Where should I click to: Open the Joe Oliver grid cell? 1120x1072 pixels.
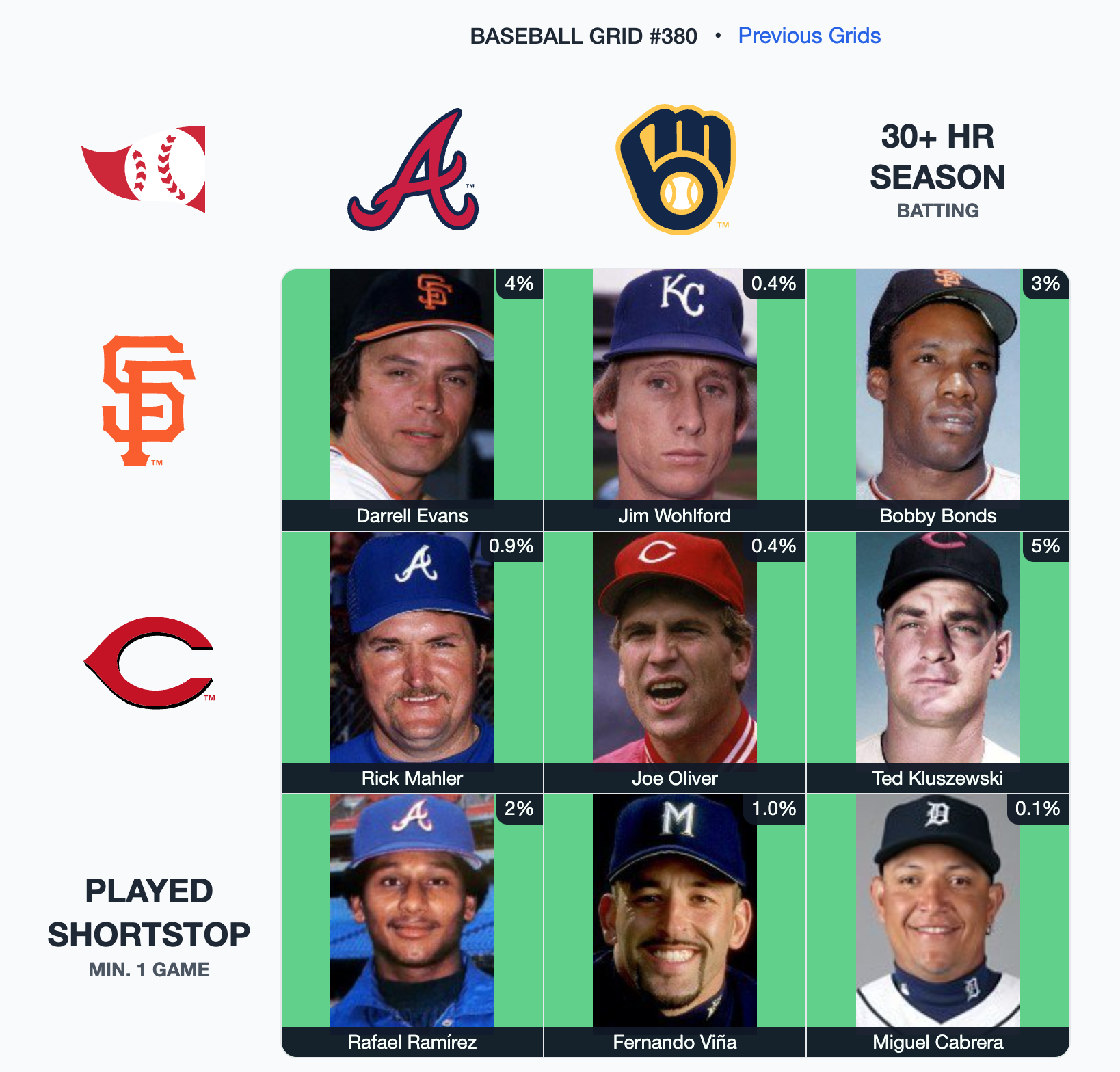coord(675,662)
